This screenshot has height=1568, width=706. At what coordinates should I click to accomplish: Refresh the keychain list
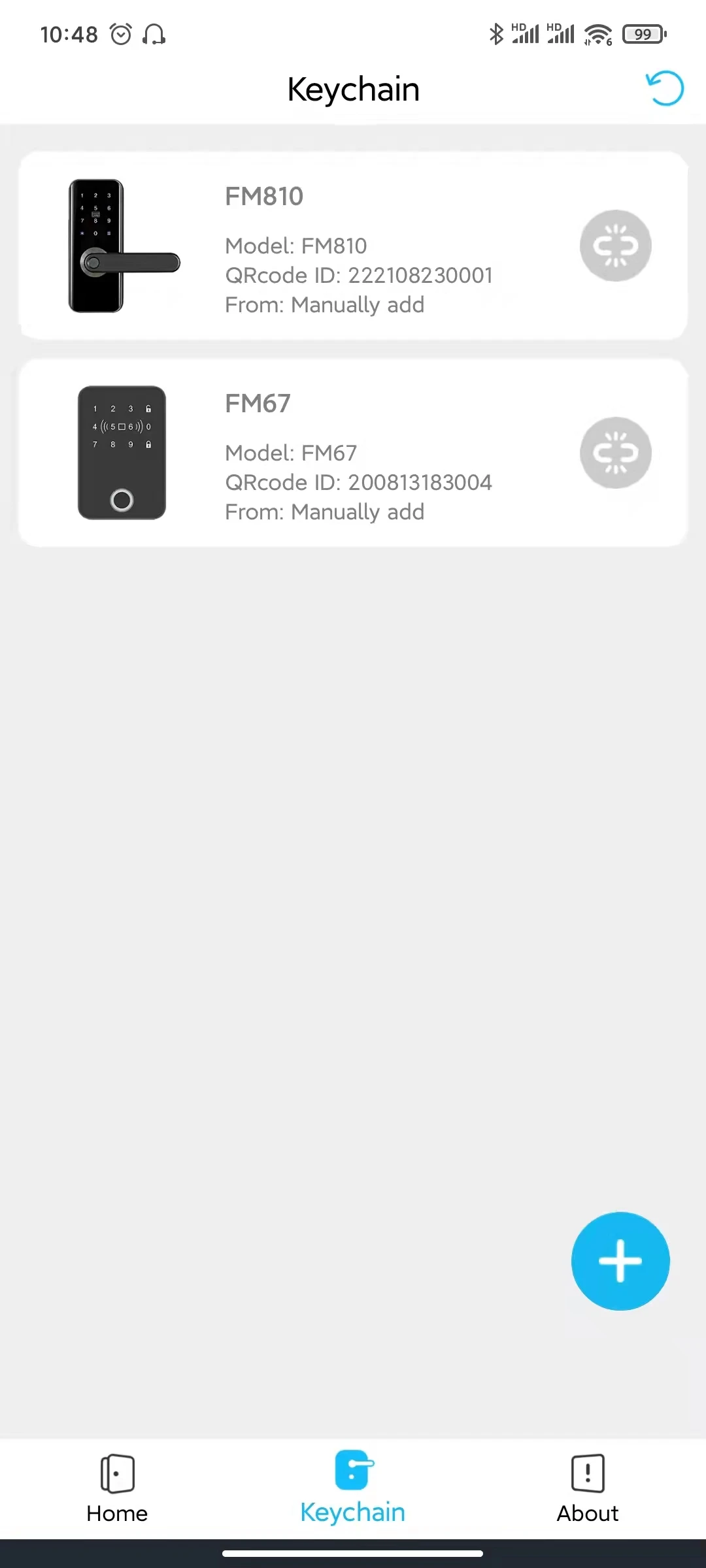click(665, 88)
